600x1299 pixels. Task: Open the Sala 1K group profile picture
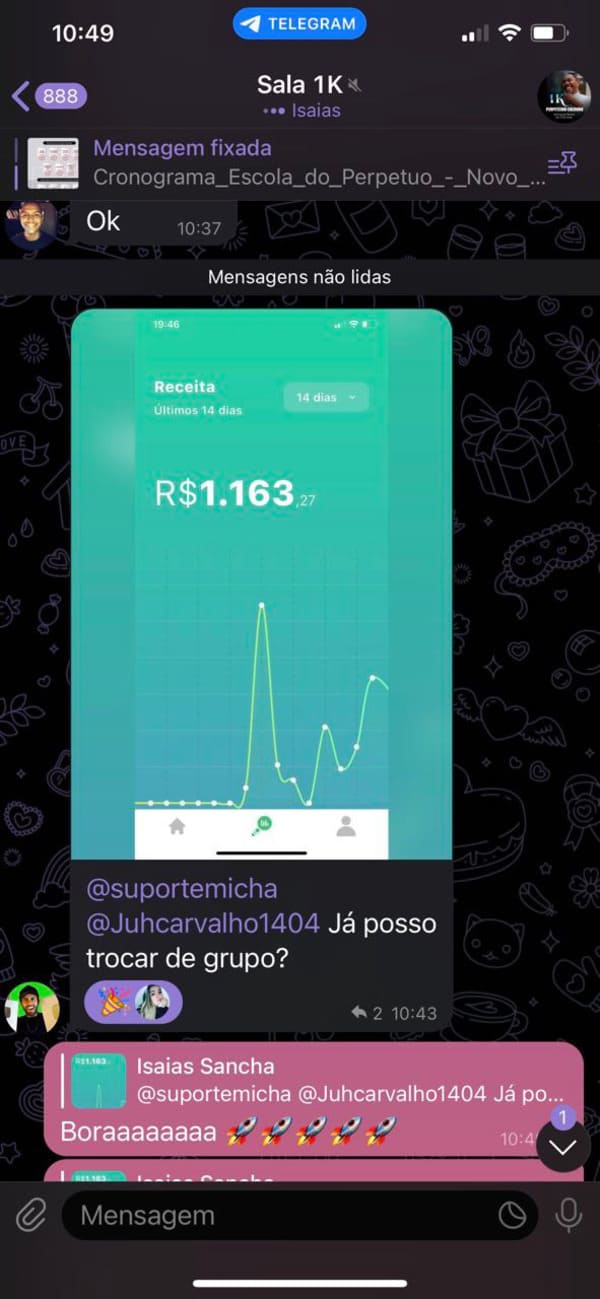563,96
